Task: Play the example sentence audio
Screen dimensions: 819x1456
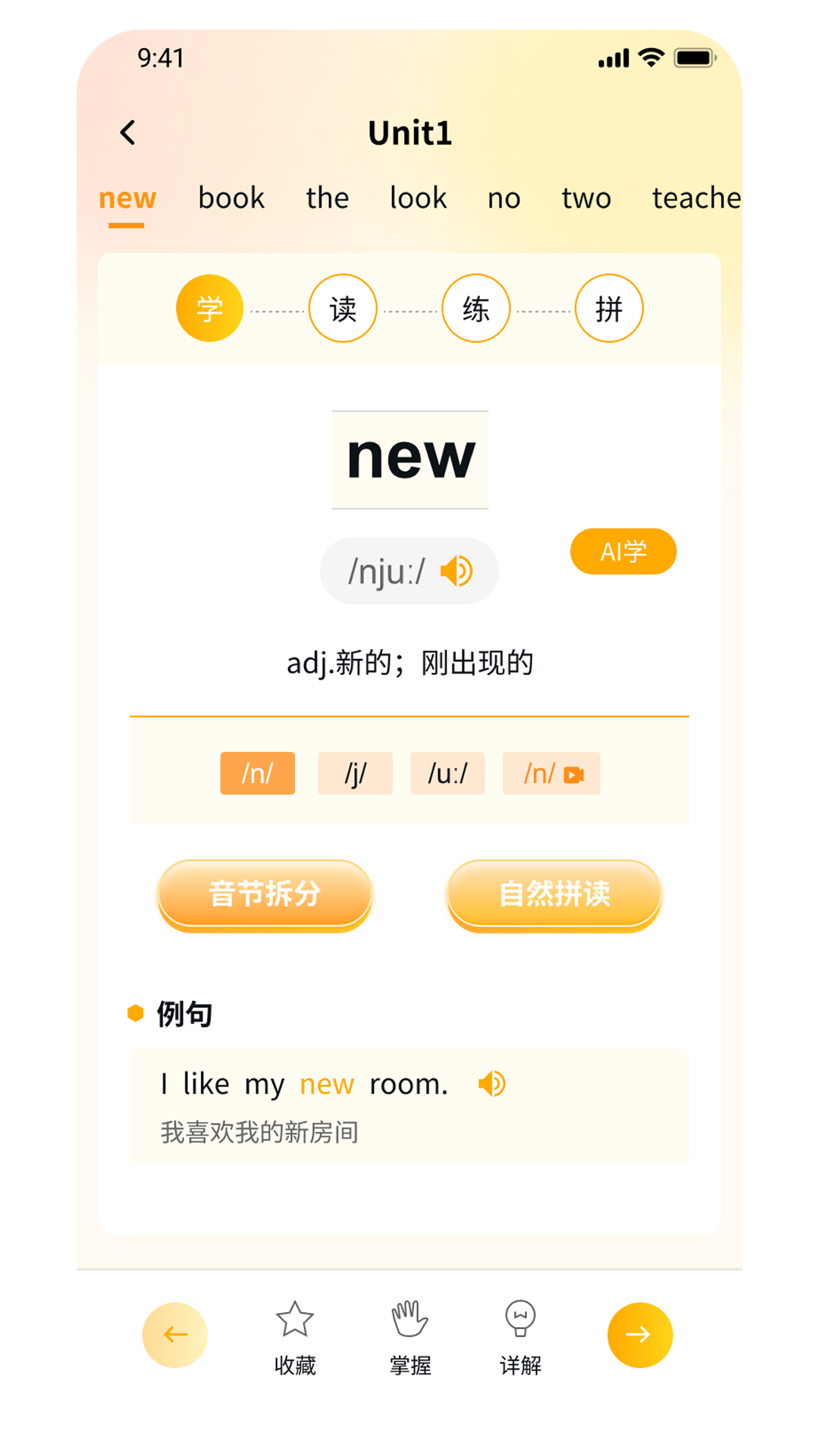Action: [491, 1084]
